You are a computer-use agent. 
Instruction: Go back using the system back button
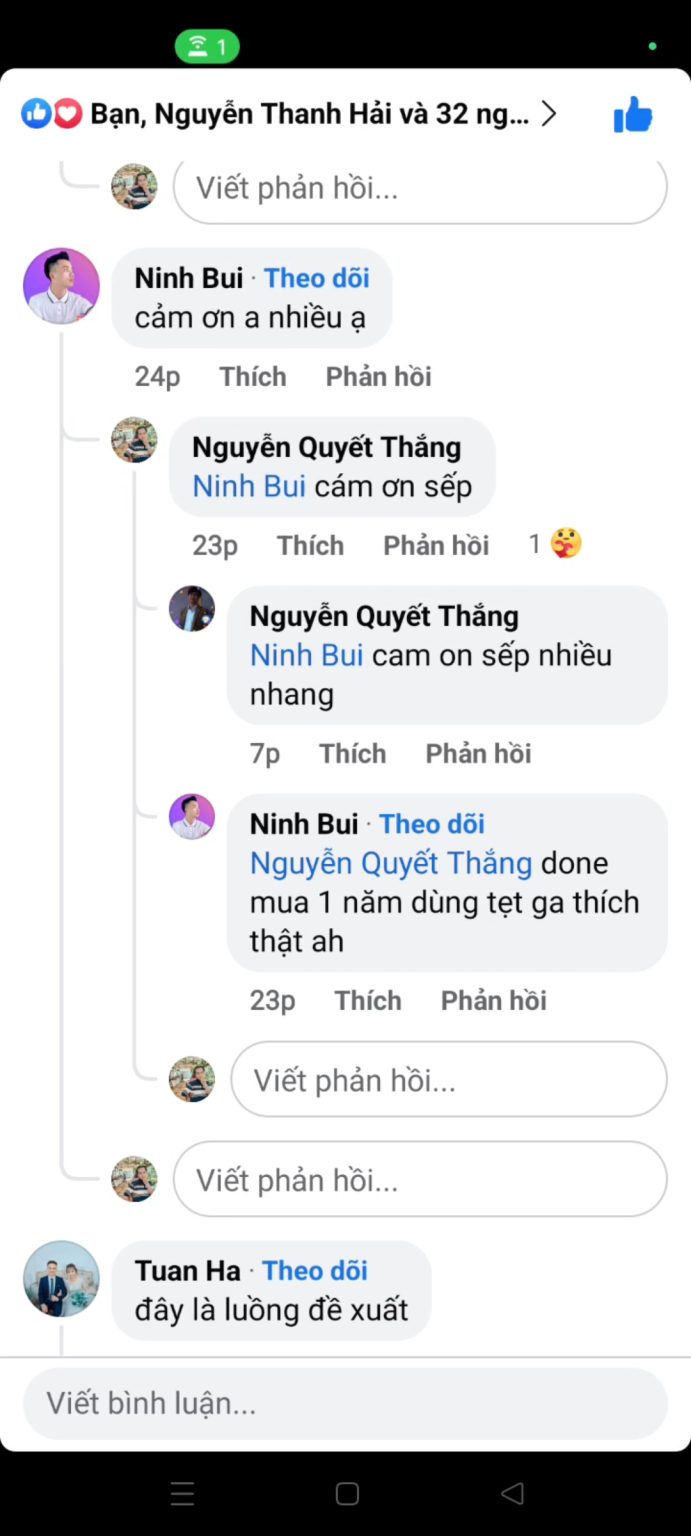512,1494
